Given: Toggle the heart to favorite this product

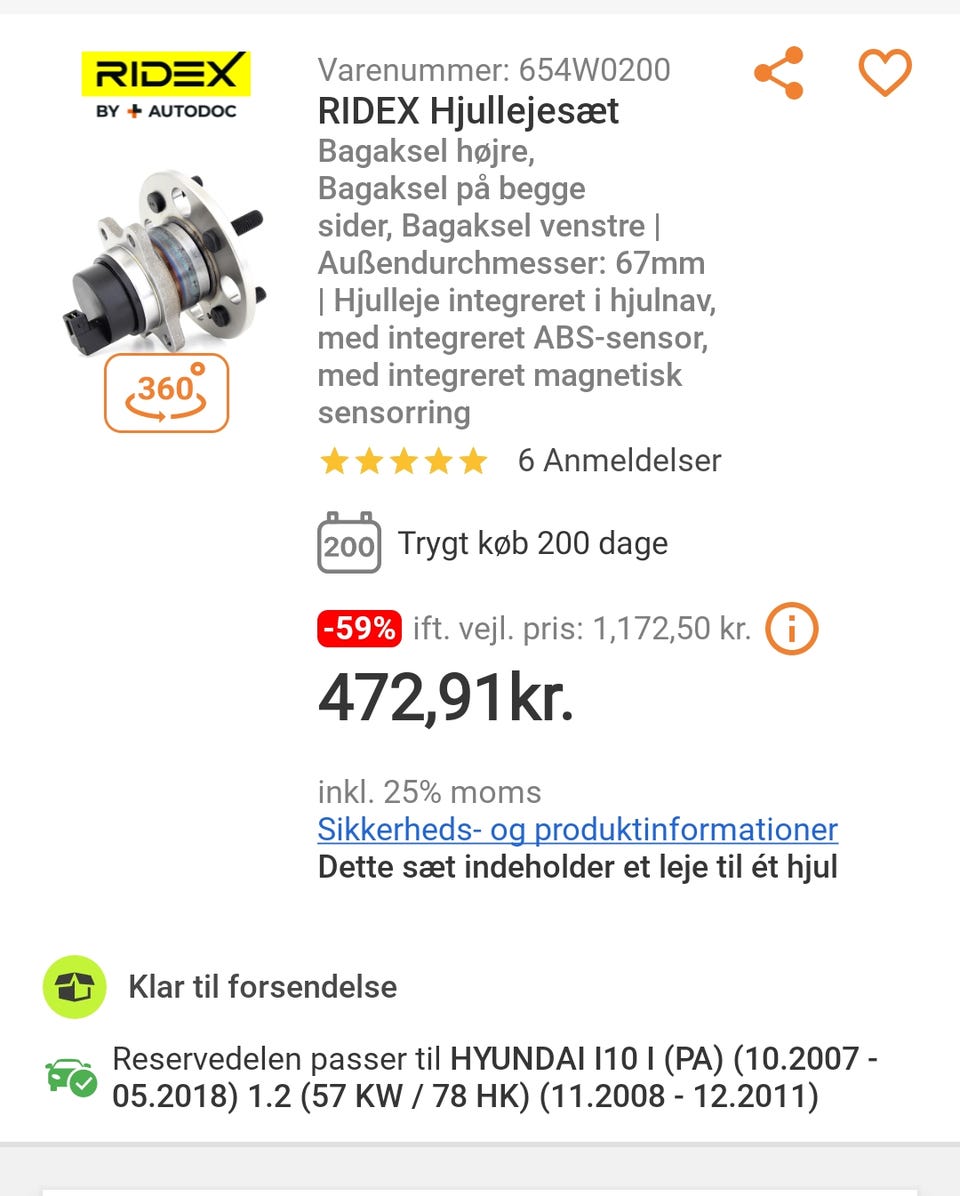Looking at the screenshot, I should 884,71.
